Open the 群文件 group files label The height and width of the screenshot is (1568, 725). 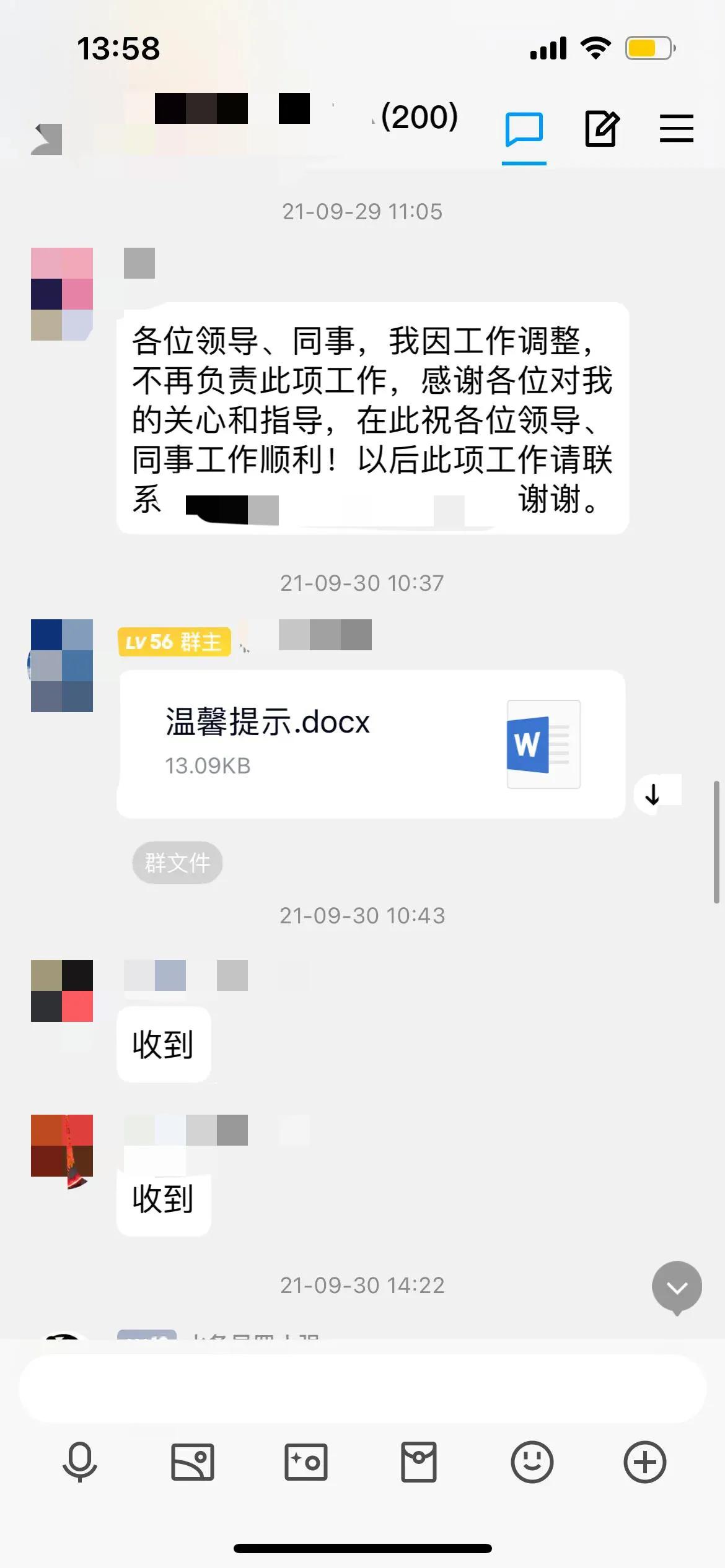[177, 862]
